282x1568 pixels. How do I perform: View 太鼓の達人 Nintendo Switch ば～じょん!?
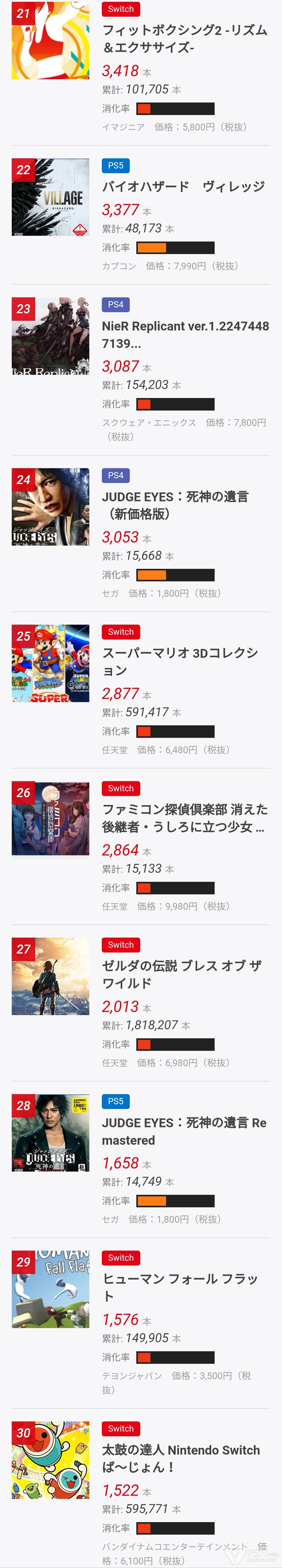pos(181,1458)
